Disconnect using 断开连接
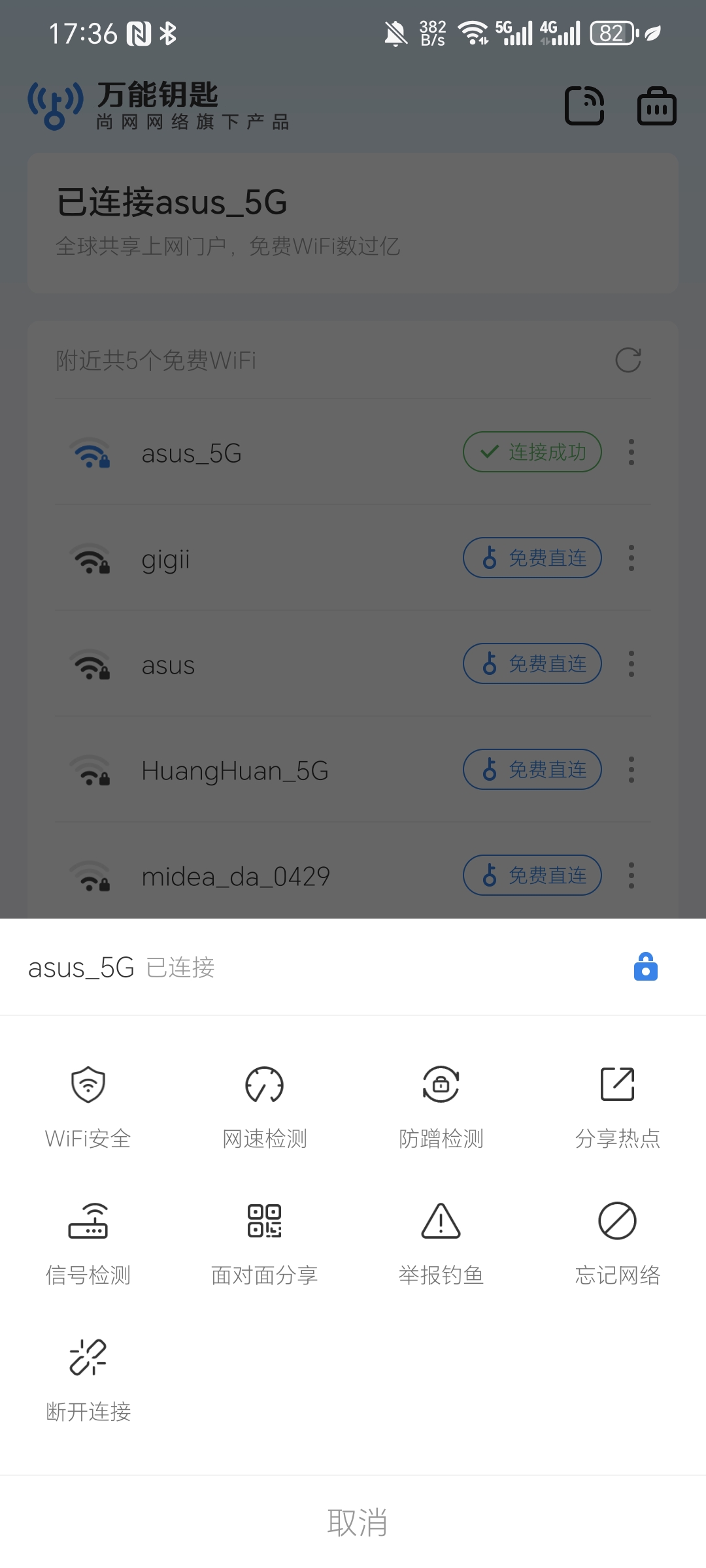 (88, 1380)
